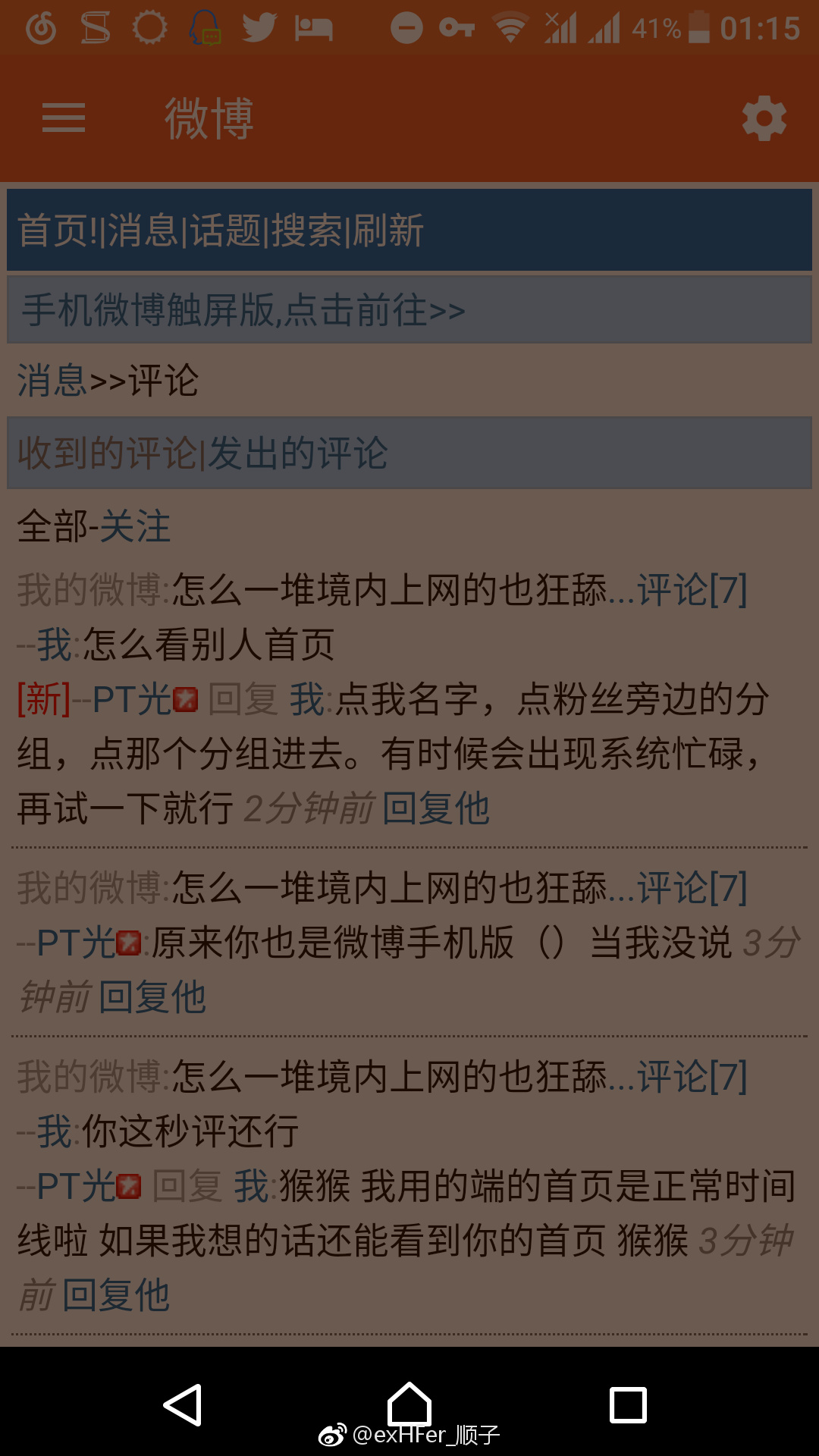
Task: Go to 首页 in the navigation bar
Action: 52,231
